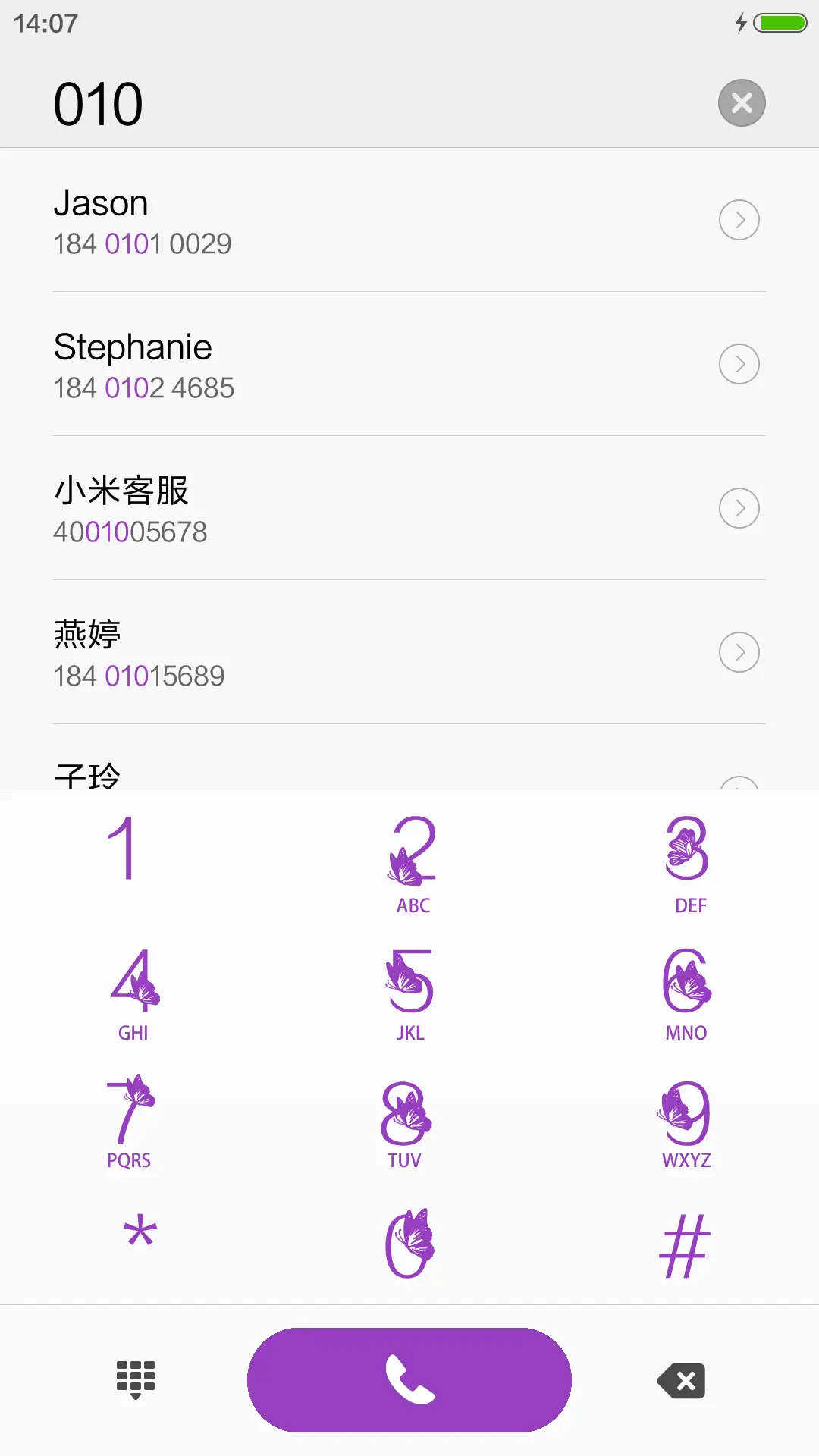Tap the hash key

point(684,1245)
